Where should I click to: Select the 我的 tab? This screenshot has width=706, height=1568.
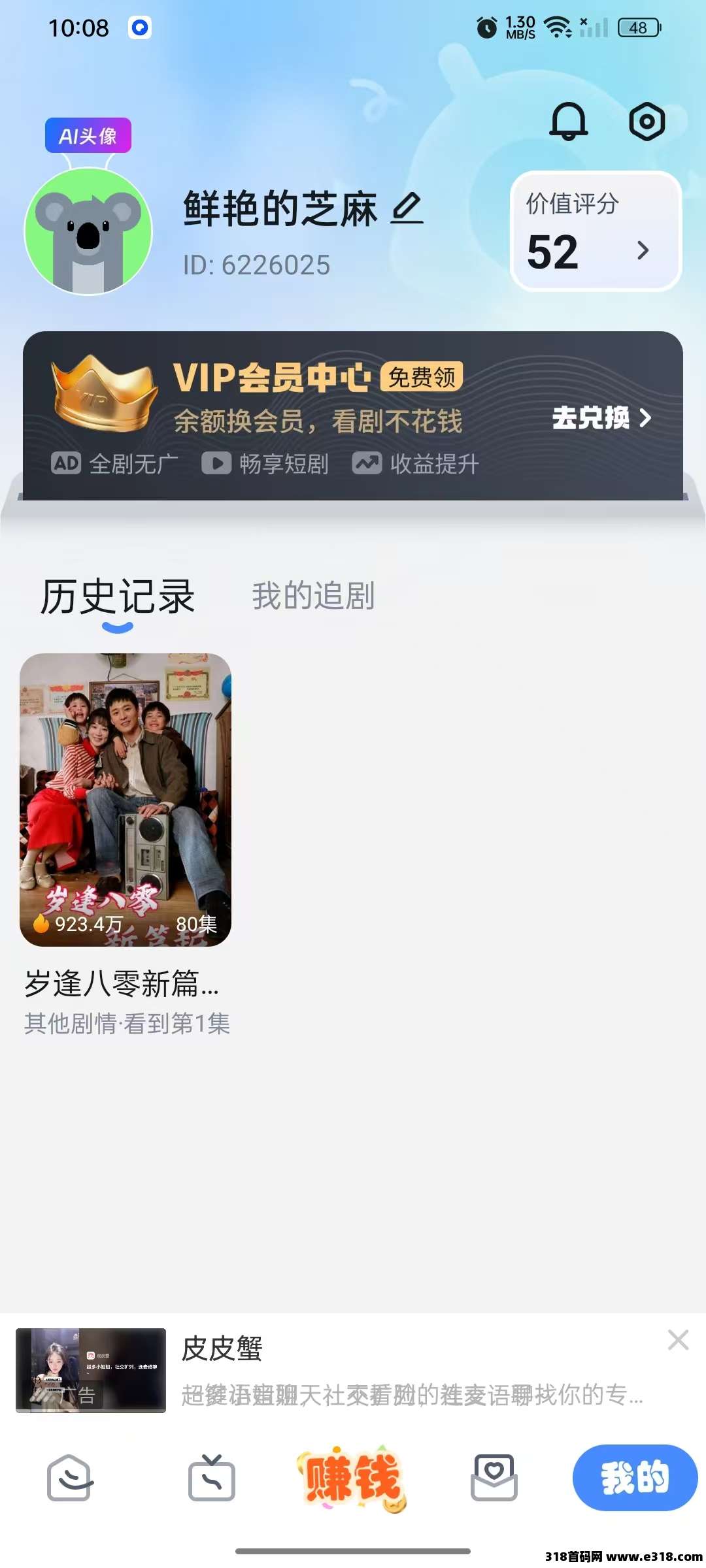pos(635,1478)
